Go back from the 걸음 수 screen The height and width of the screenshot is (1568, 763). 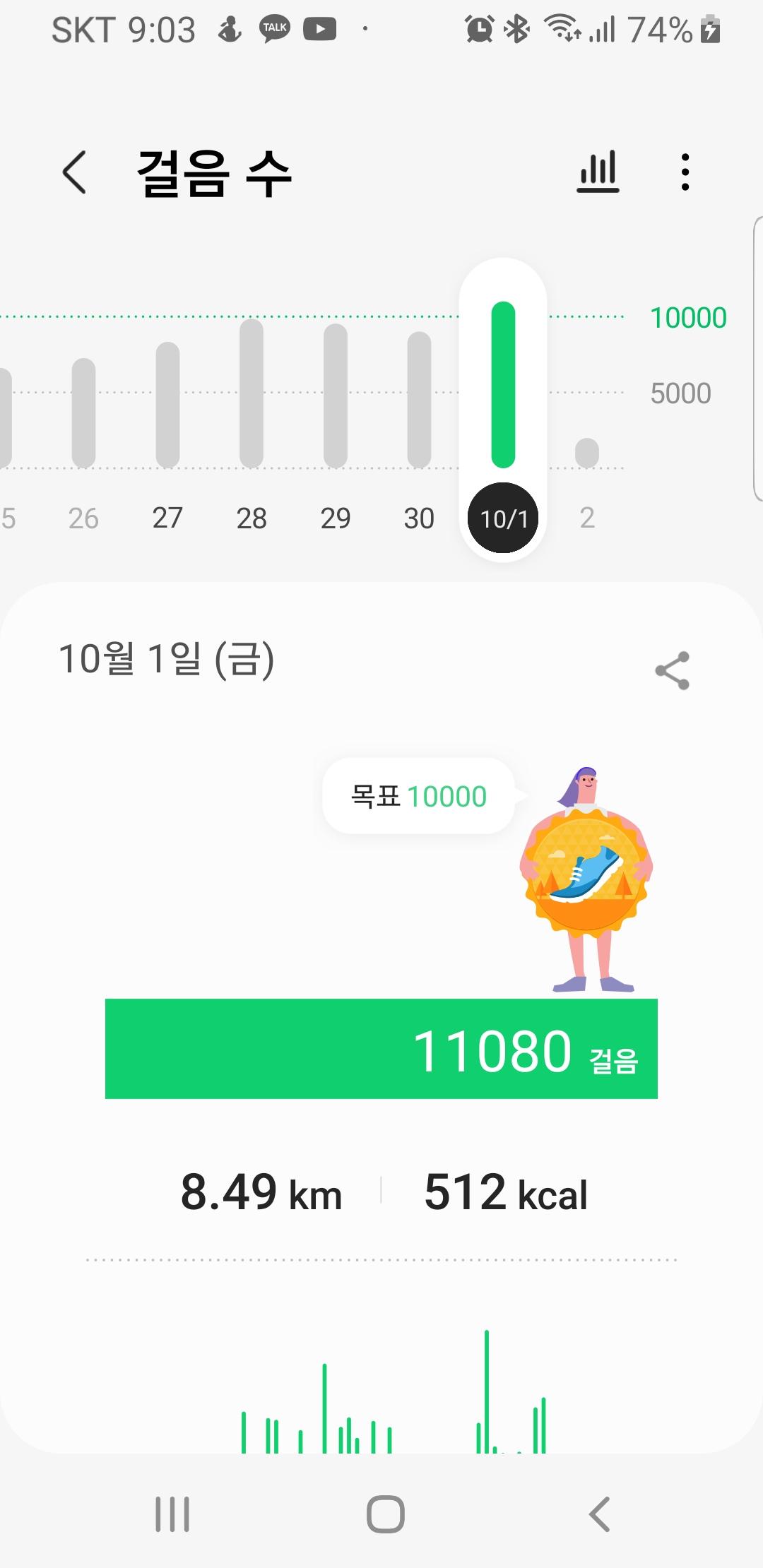[75, 172]
